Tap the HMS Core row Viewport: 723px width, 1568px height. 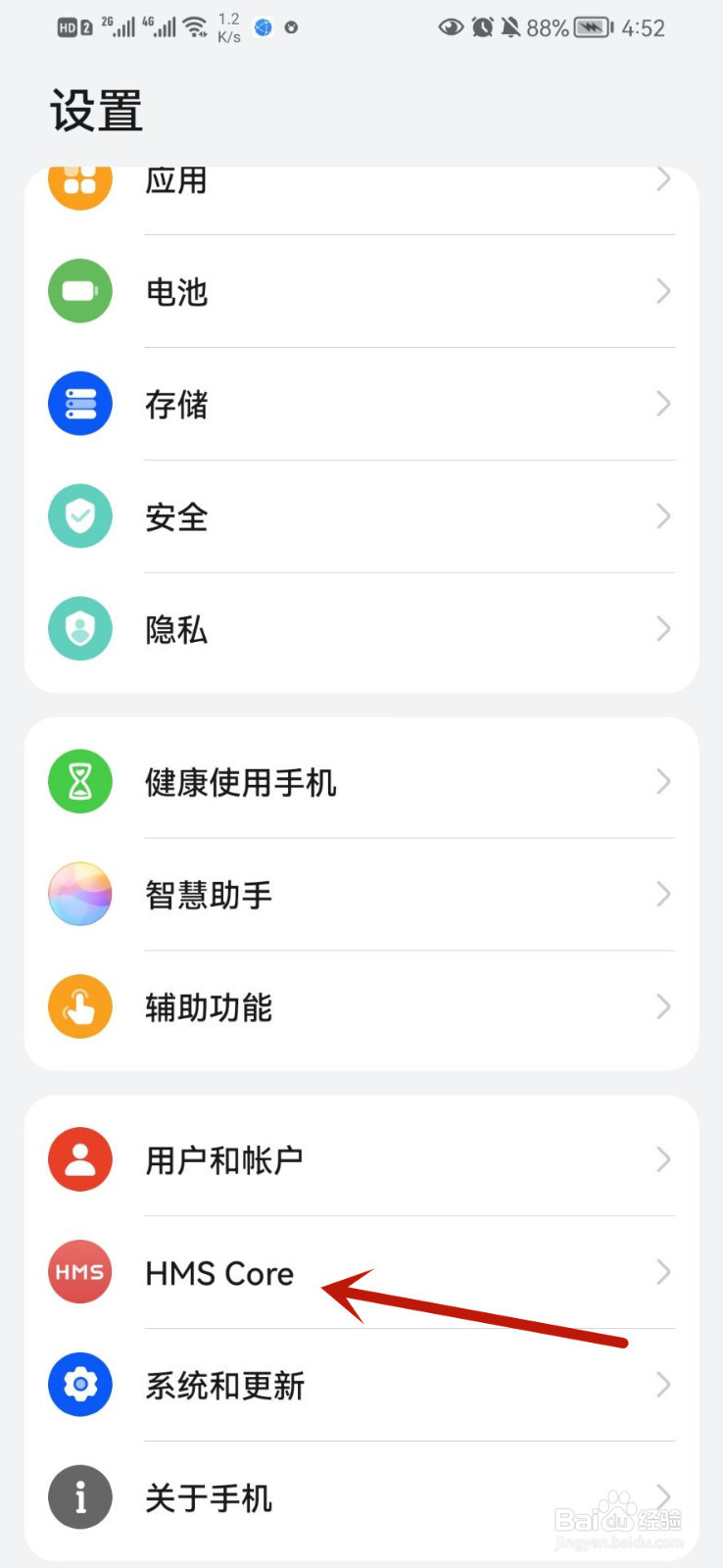click(219, 1273)
